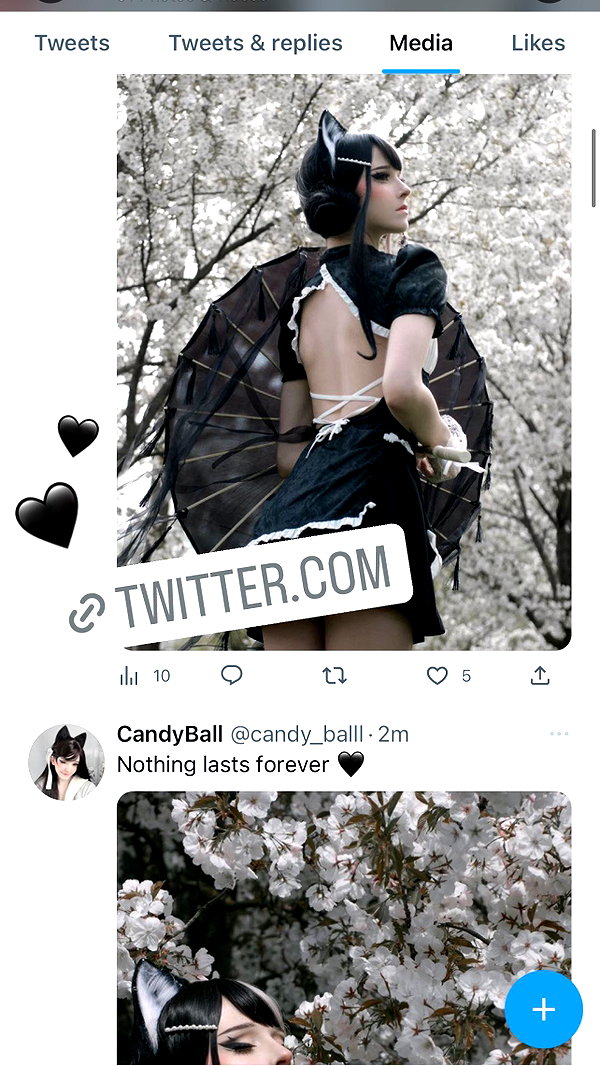Open overflow menu on "Nothing lasts forever" tweet

click(x=559, y=734)
